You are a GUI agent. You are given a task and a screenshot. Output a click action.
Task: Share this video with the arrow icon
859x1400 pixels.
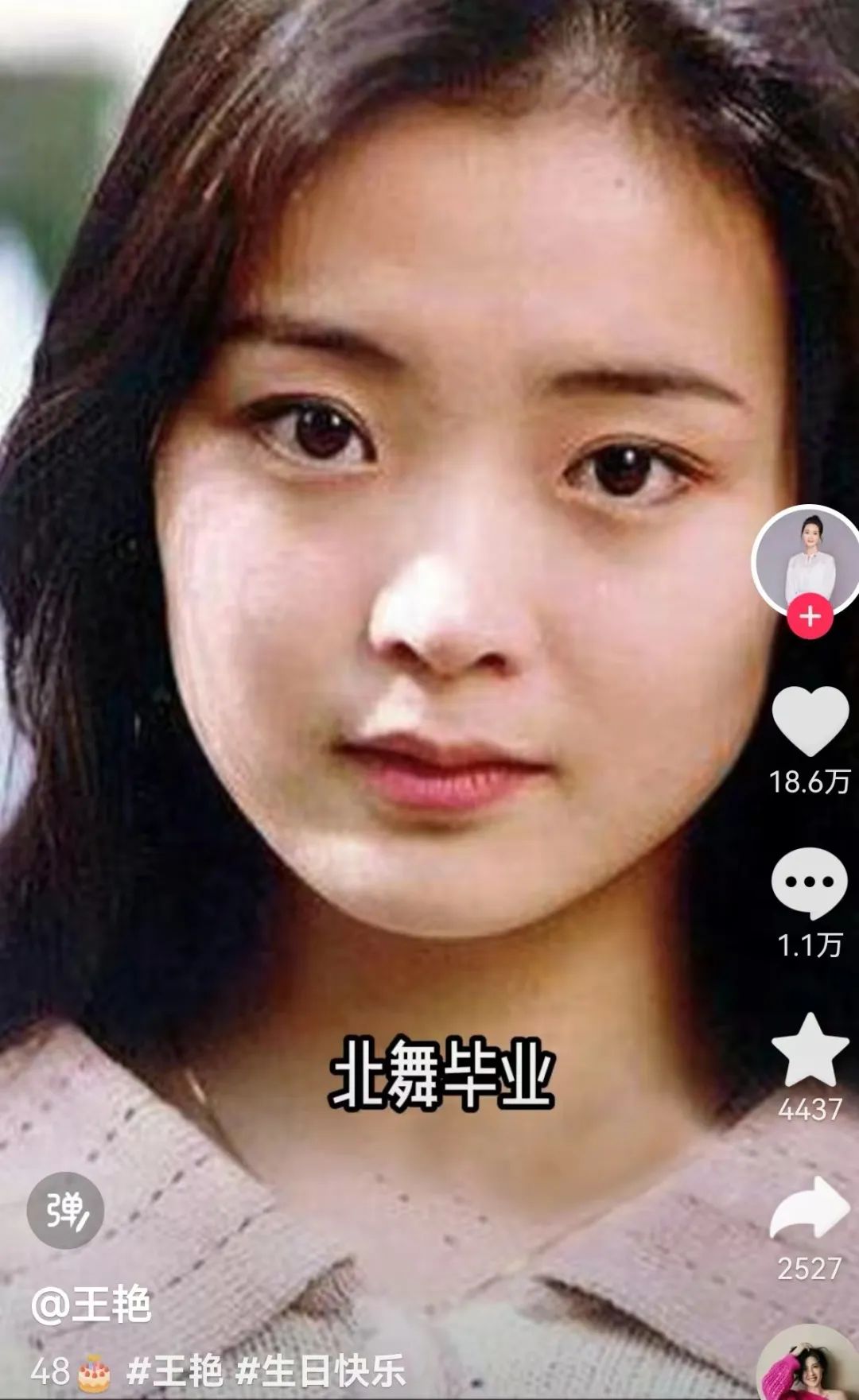(x=810, y=1209)
